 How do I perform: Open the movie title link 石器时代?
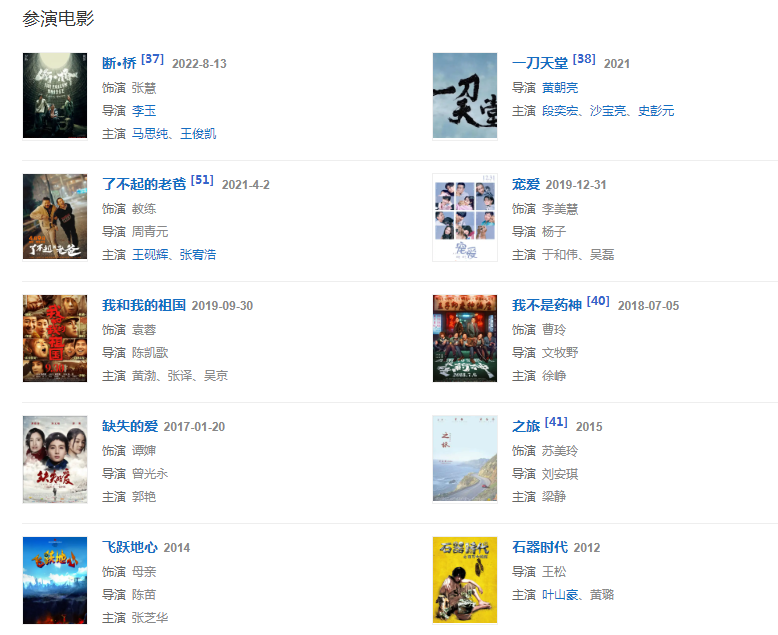(540, 547)
